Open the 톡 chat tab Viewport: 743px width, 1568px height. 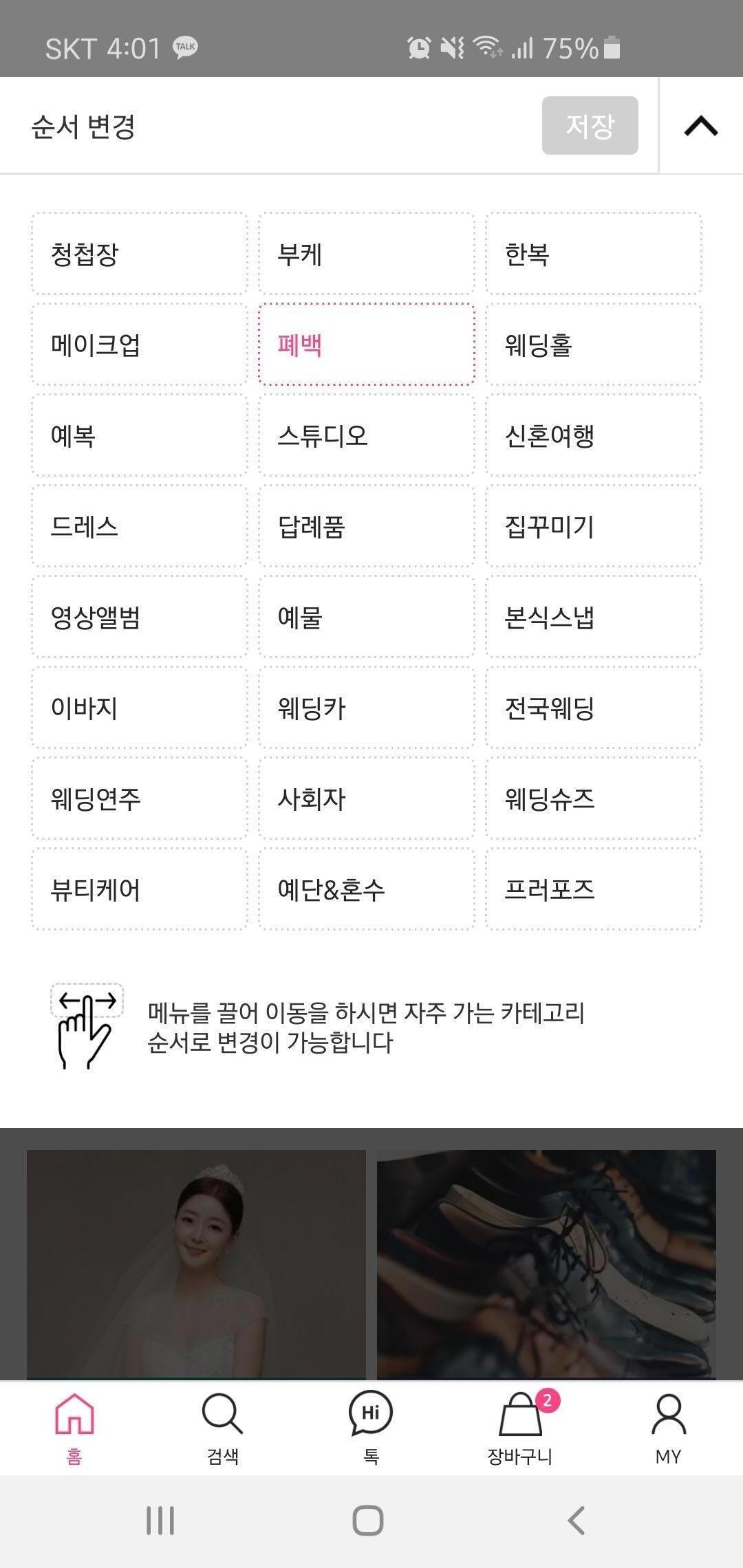point(371,1428)
